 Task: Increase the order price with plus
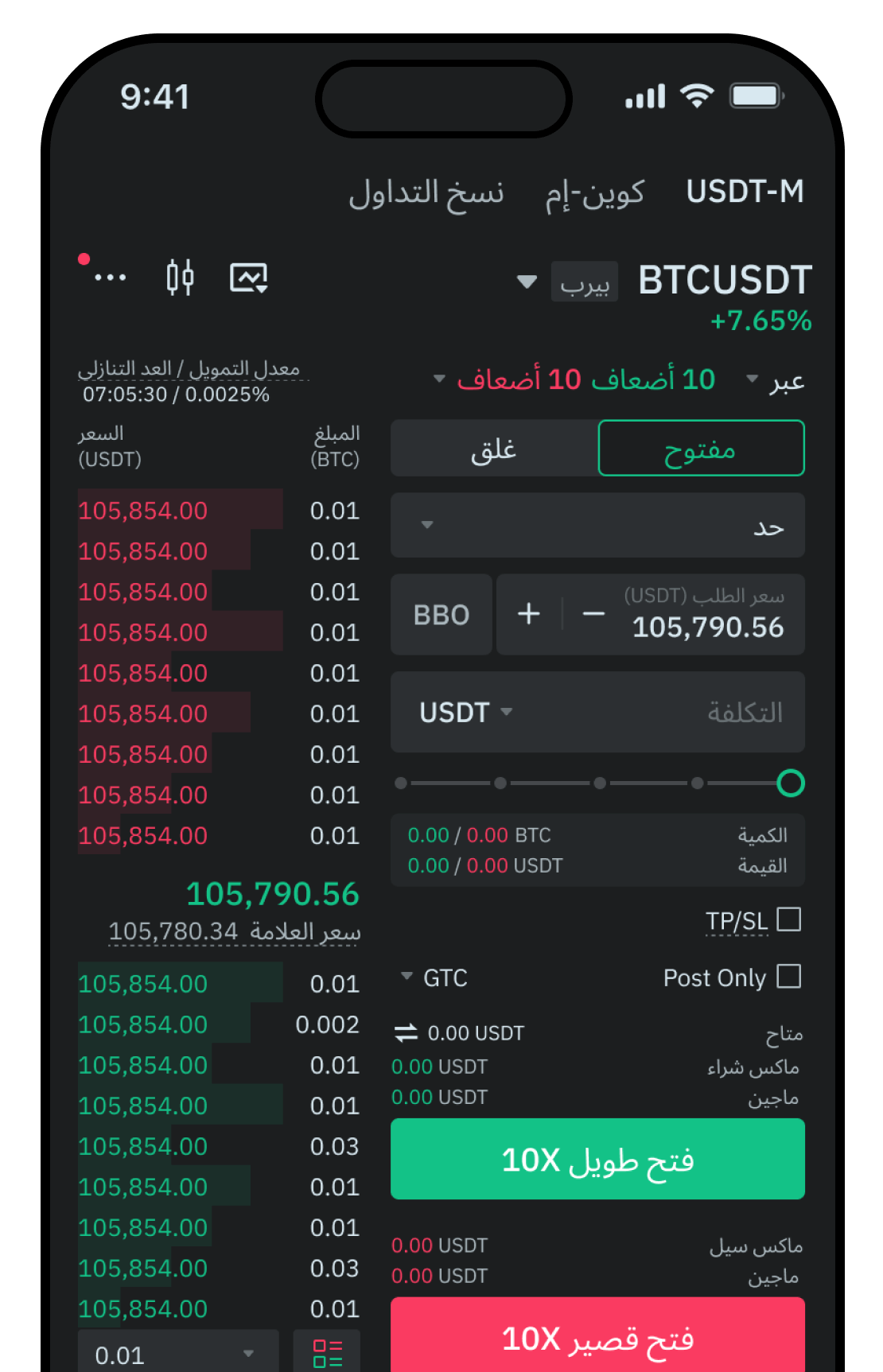click(528, 614)
